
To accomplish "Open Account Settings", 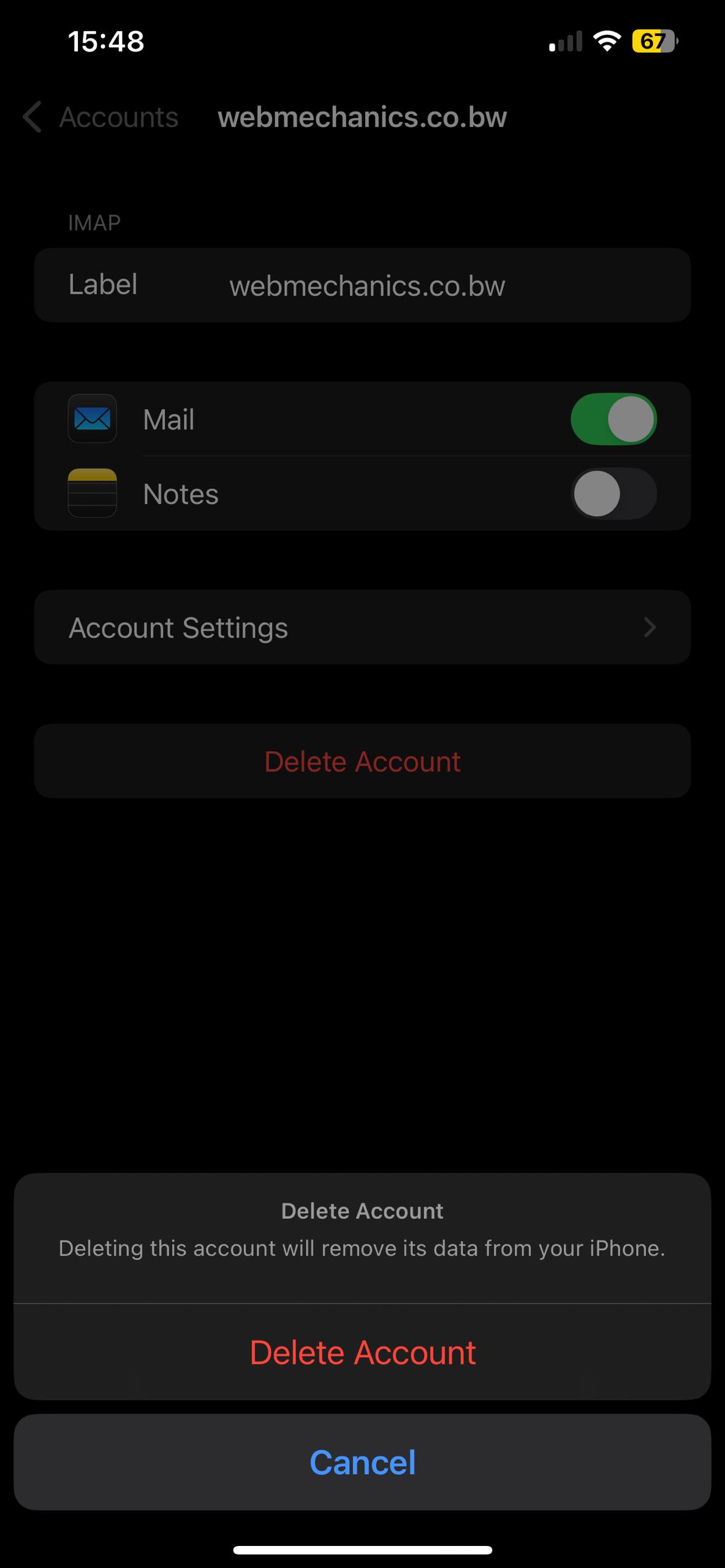I will coord(362,627).
